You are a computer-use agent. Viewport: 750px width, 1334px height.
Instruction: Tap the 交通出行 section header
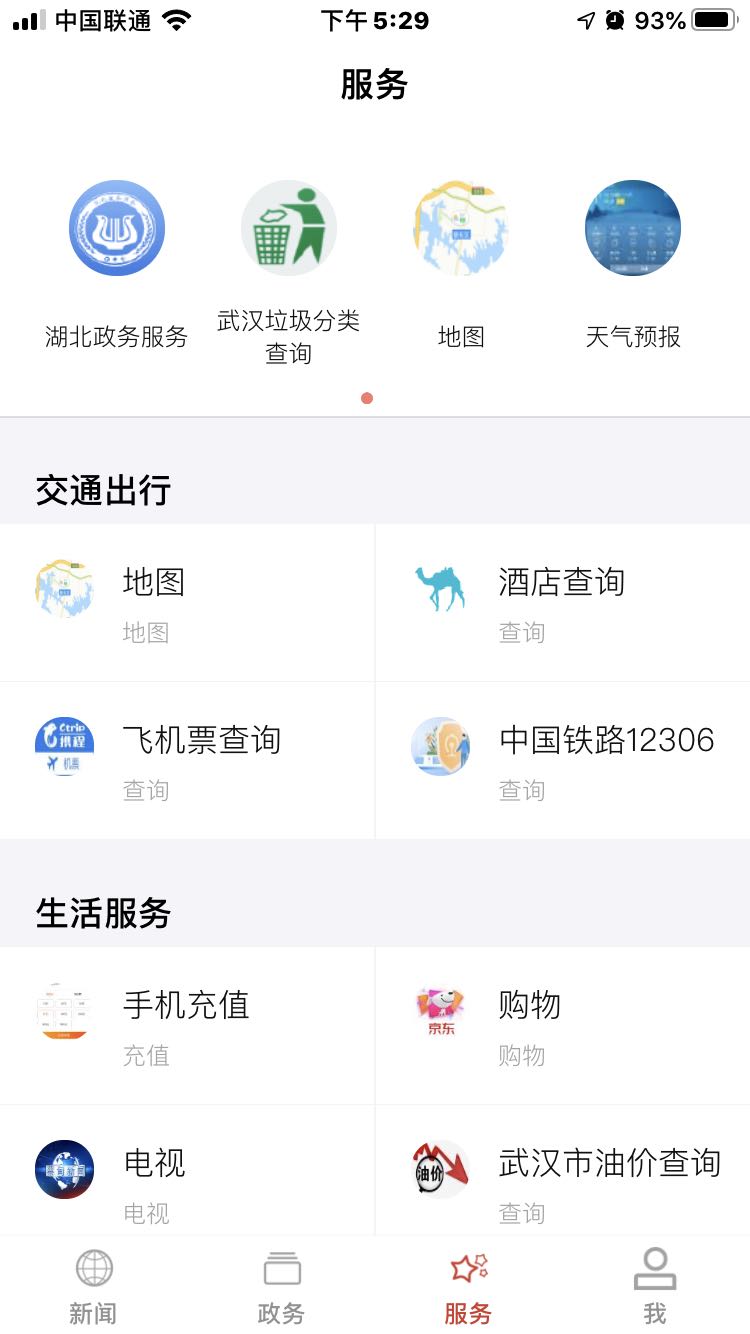tap(102, 489)
